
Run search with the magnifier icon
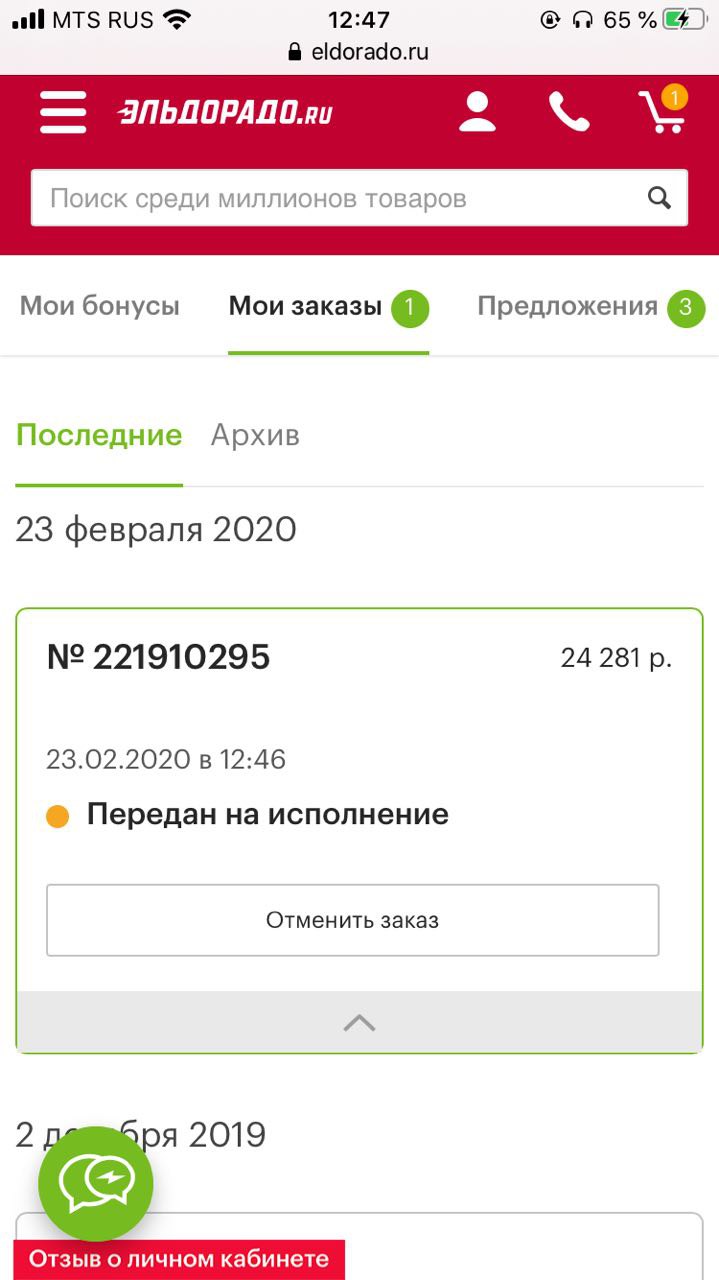pyautogui.click(x=659, y=198)
